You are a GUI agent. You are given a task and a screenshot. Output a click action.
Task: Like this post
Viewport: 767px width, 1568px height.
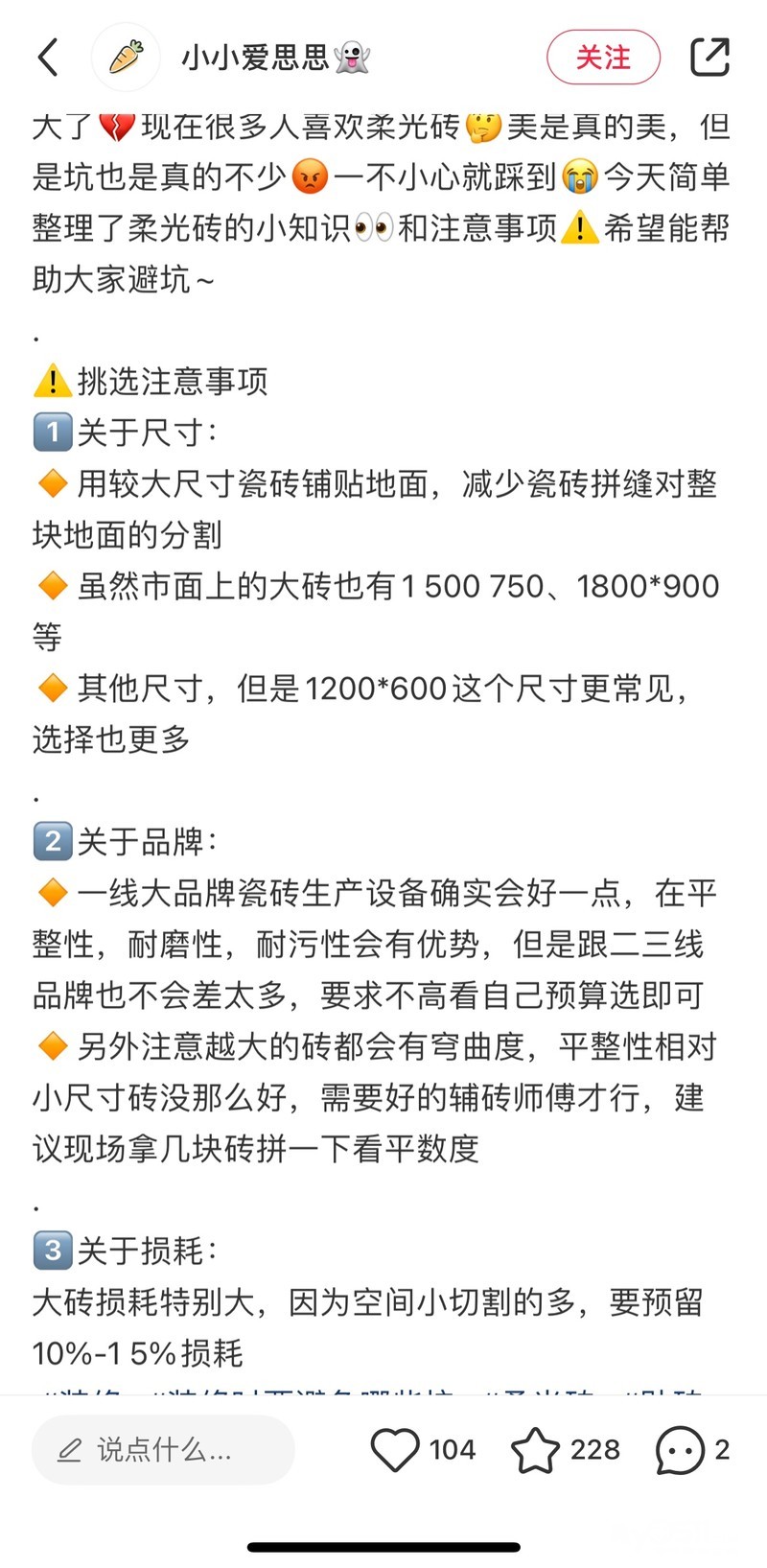coord(395,1449)
